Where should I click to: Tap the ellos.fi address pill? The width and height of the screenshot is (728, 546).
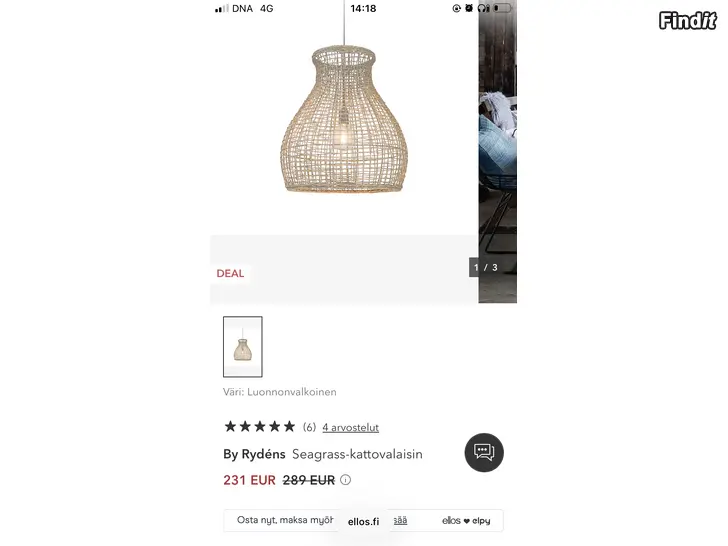pyautogui.click(x=363, y=521)
